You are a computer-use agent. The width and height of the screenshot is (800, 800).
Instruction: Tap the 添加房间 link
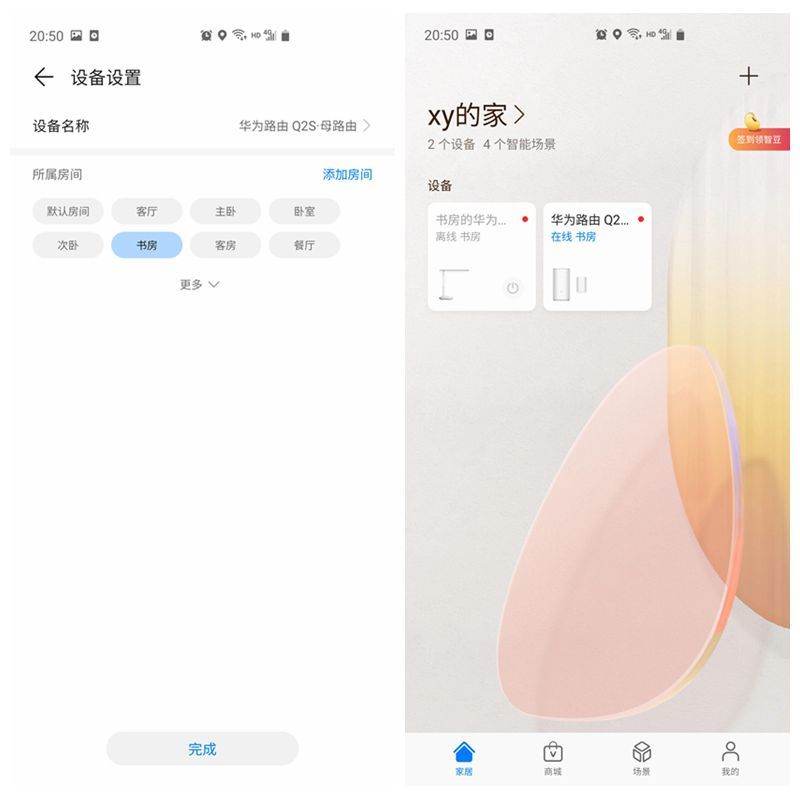(x=347, y=174)
